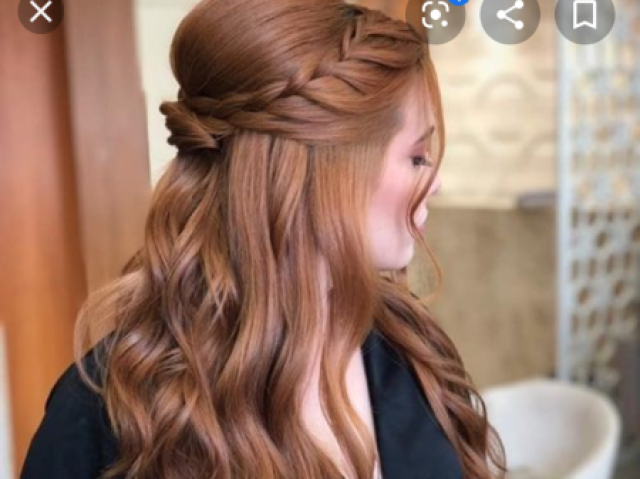
Task: Close the image viewer
Action: click(40, 12)
